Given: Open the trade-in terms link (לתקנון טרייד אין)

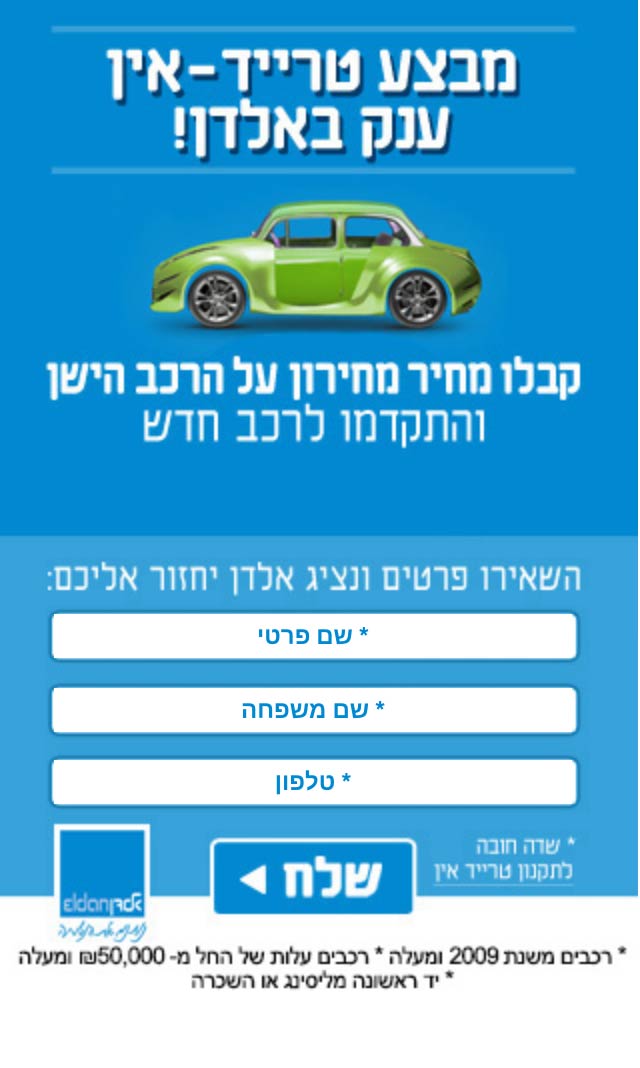Looking at the screenshot, I should (x=504, y=872).
